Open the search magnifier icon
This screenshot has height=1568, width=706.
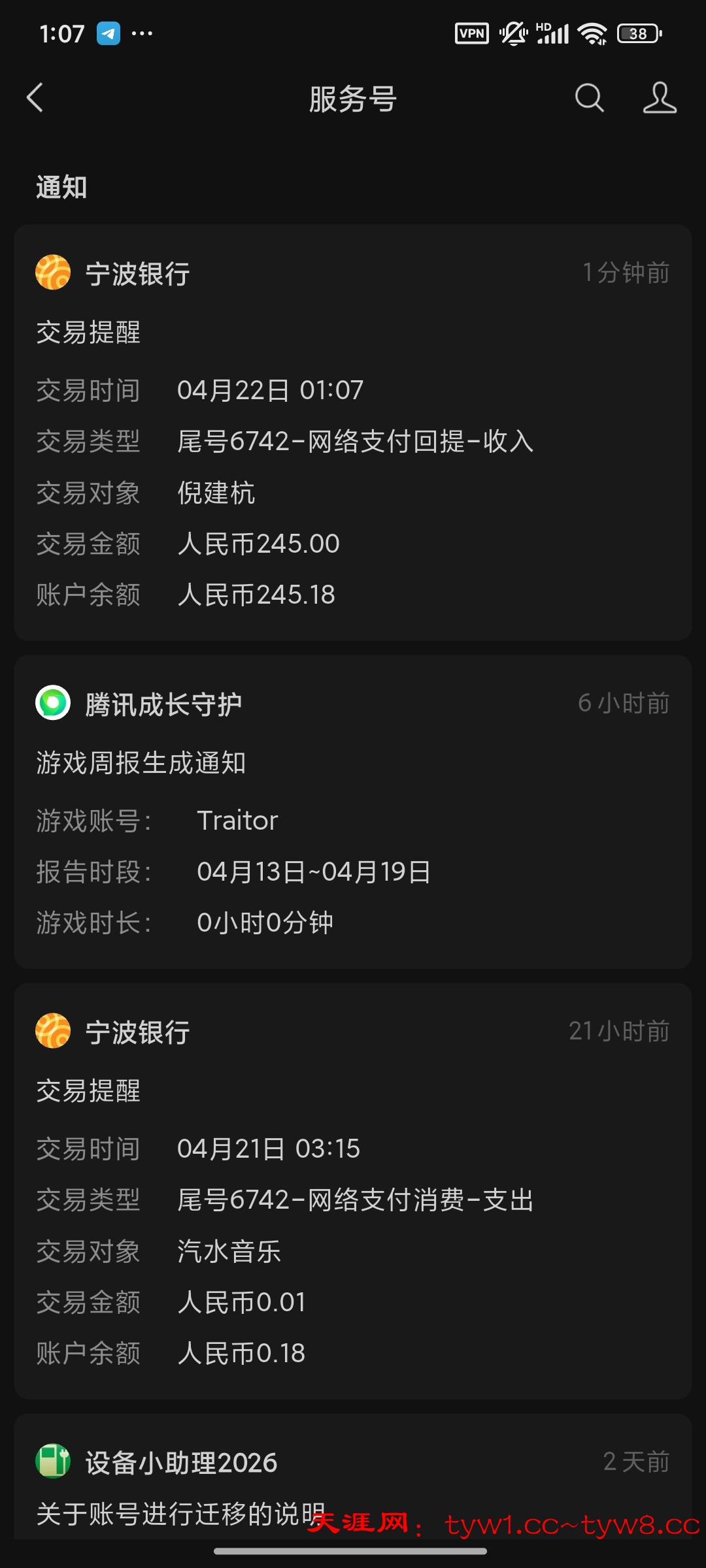(589, 98)
